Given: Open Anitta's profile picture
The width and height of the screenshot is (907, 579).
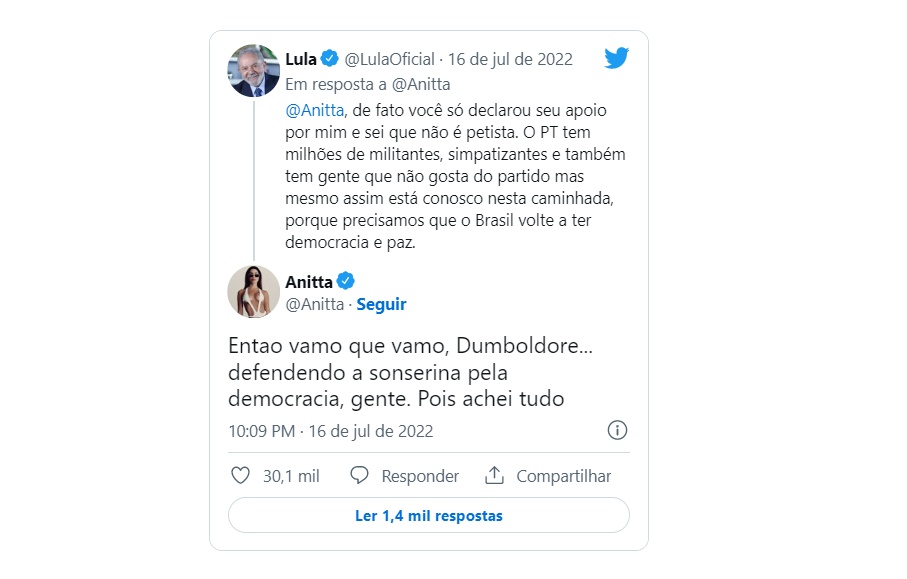Looking at the screenshot, I should pos(254,292).
